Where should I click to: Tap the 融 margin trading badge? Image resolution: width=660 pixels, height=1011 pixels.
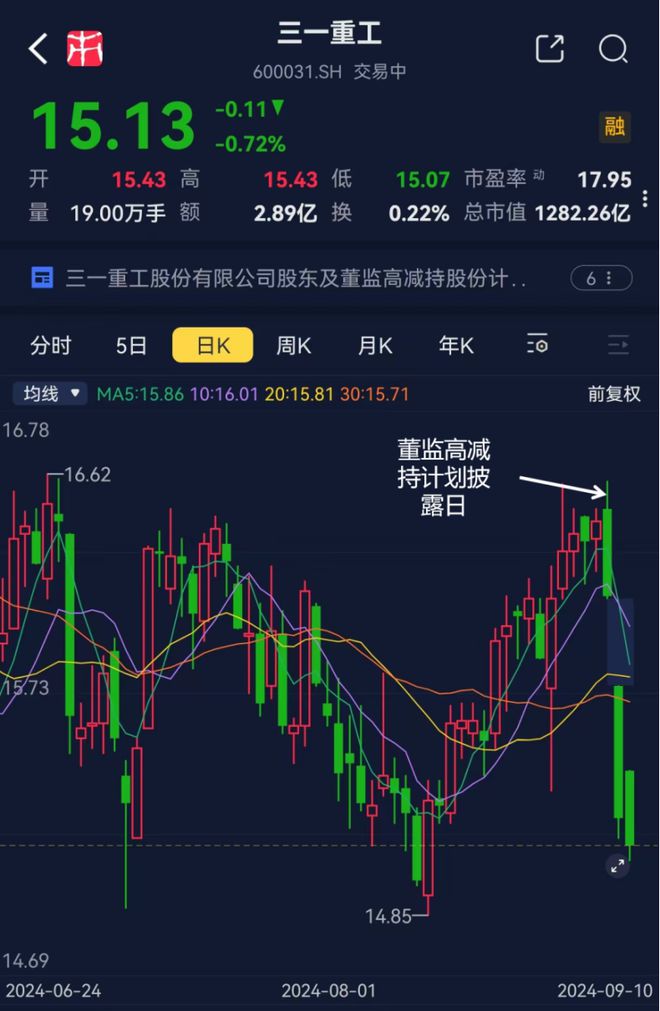(614, 126)
